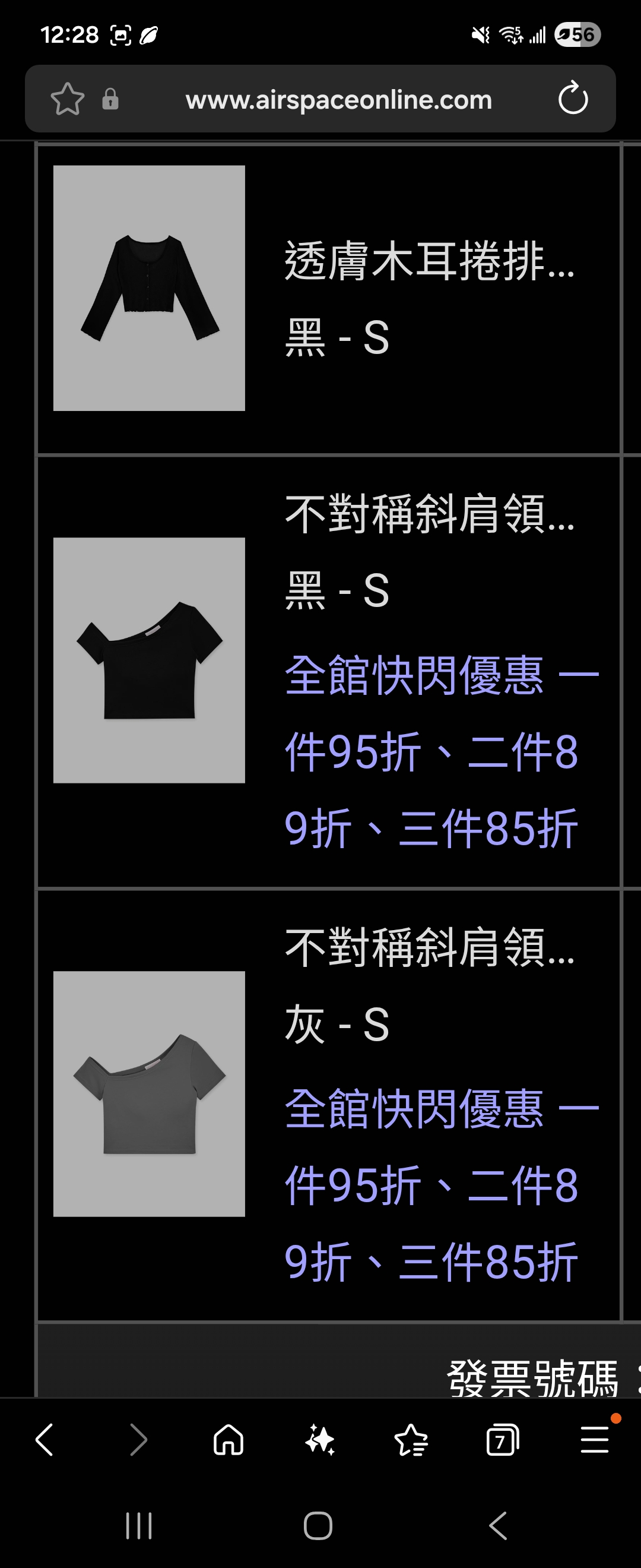
Task: Go back to previous page in browser
Action: point(45,1440)
